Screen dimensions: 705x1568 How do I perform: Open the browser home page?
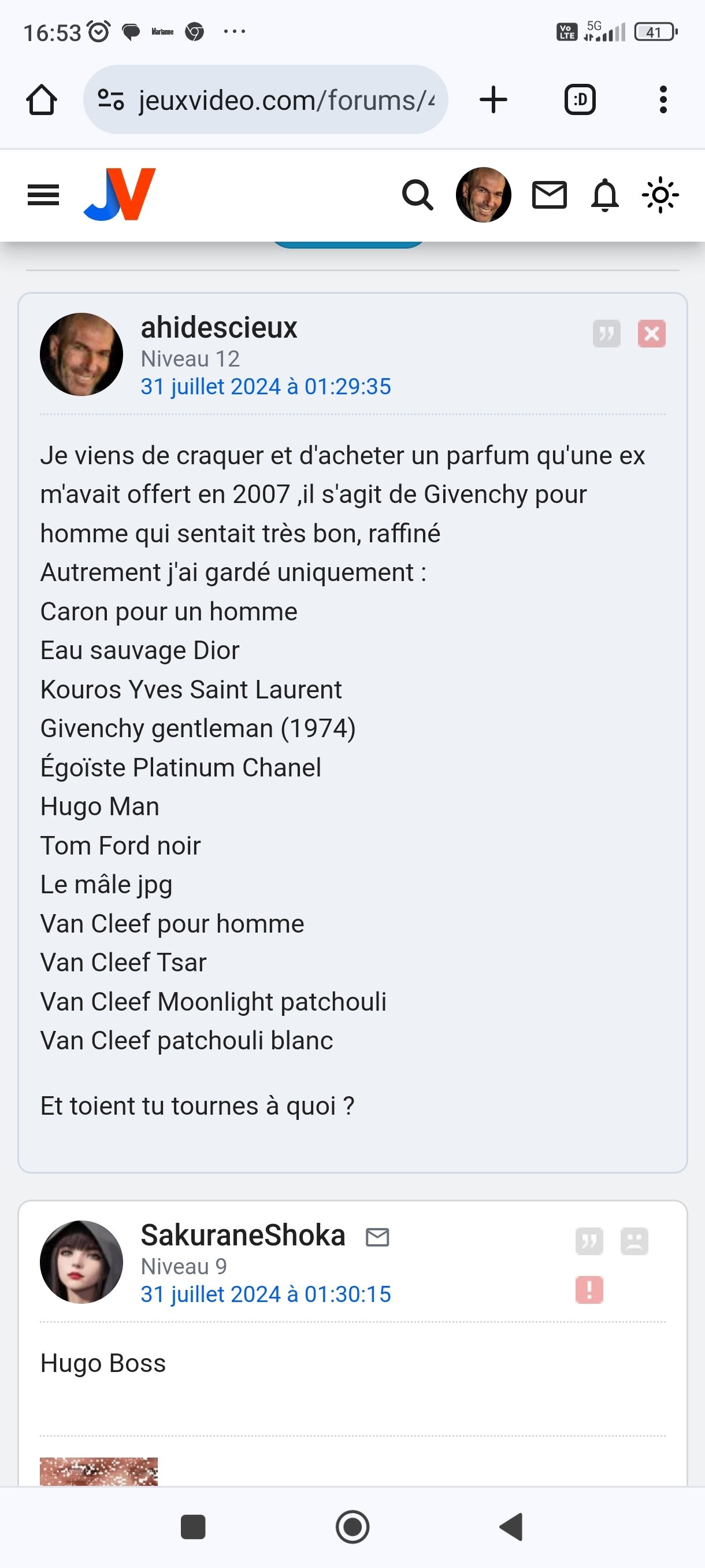42,100
